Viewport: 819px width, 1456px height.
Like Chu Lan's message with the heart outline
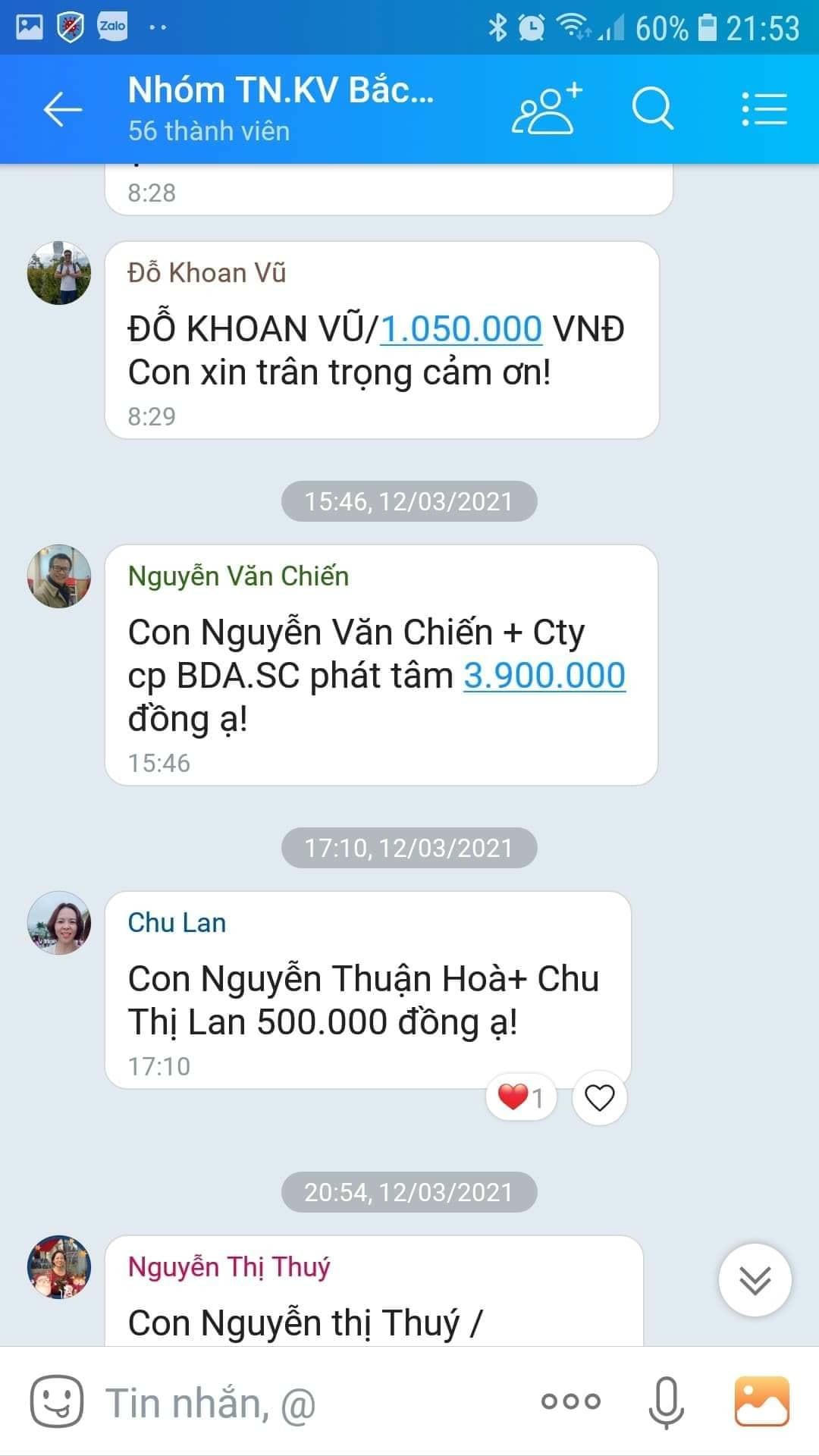[599, 1097]
